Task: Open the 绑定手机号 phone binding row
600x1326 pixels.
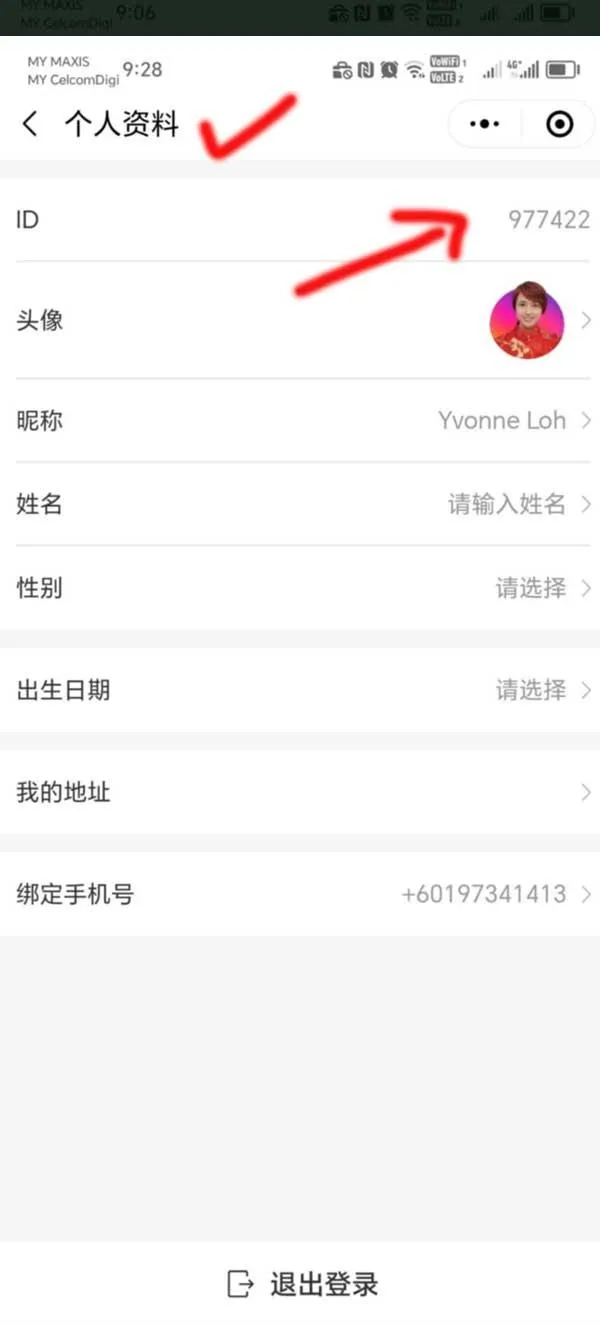Action: click(300, 894)
